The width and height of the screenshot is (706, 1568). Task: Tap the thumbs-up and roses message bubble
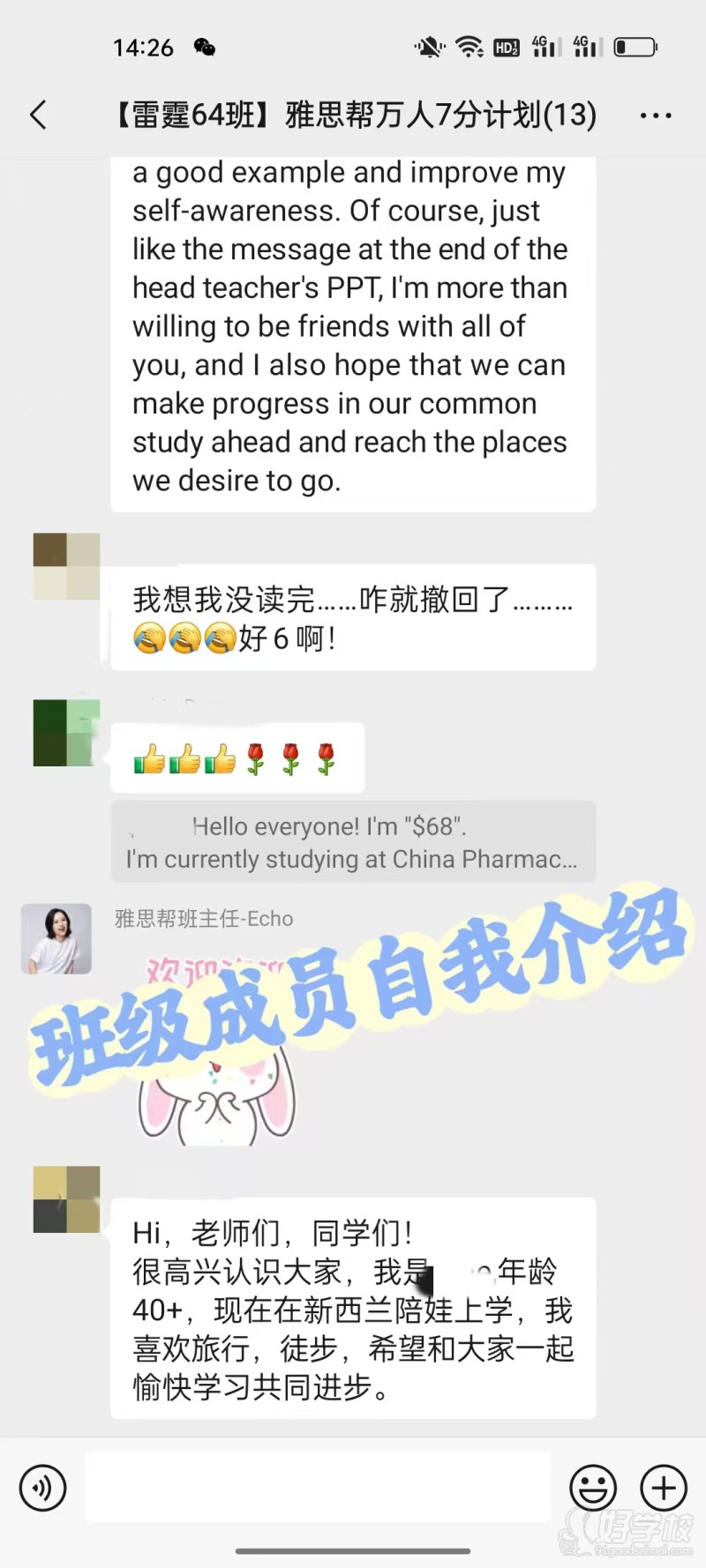point(238,757)
